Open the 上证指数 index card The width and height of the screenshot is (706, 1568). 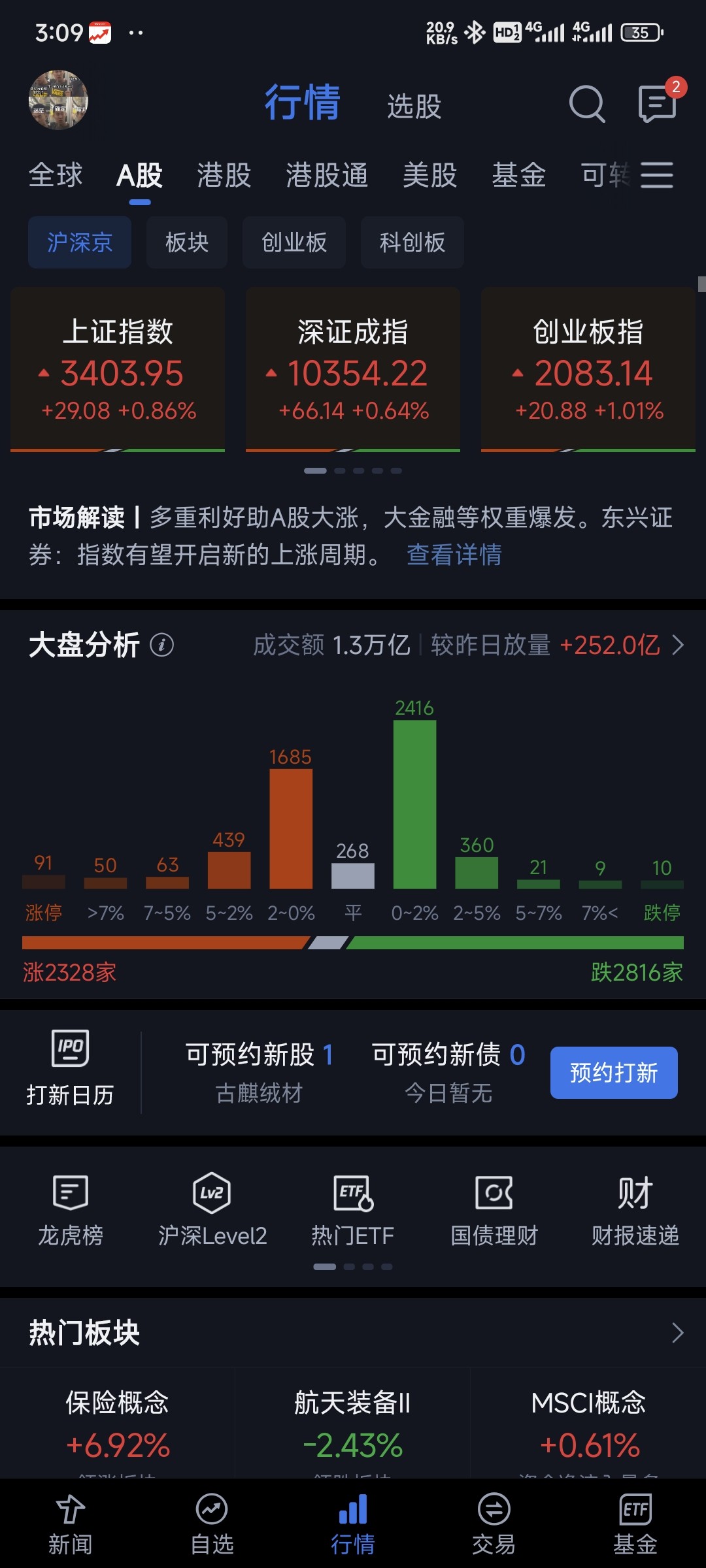pos(118,369)
